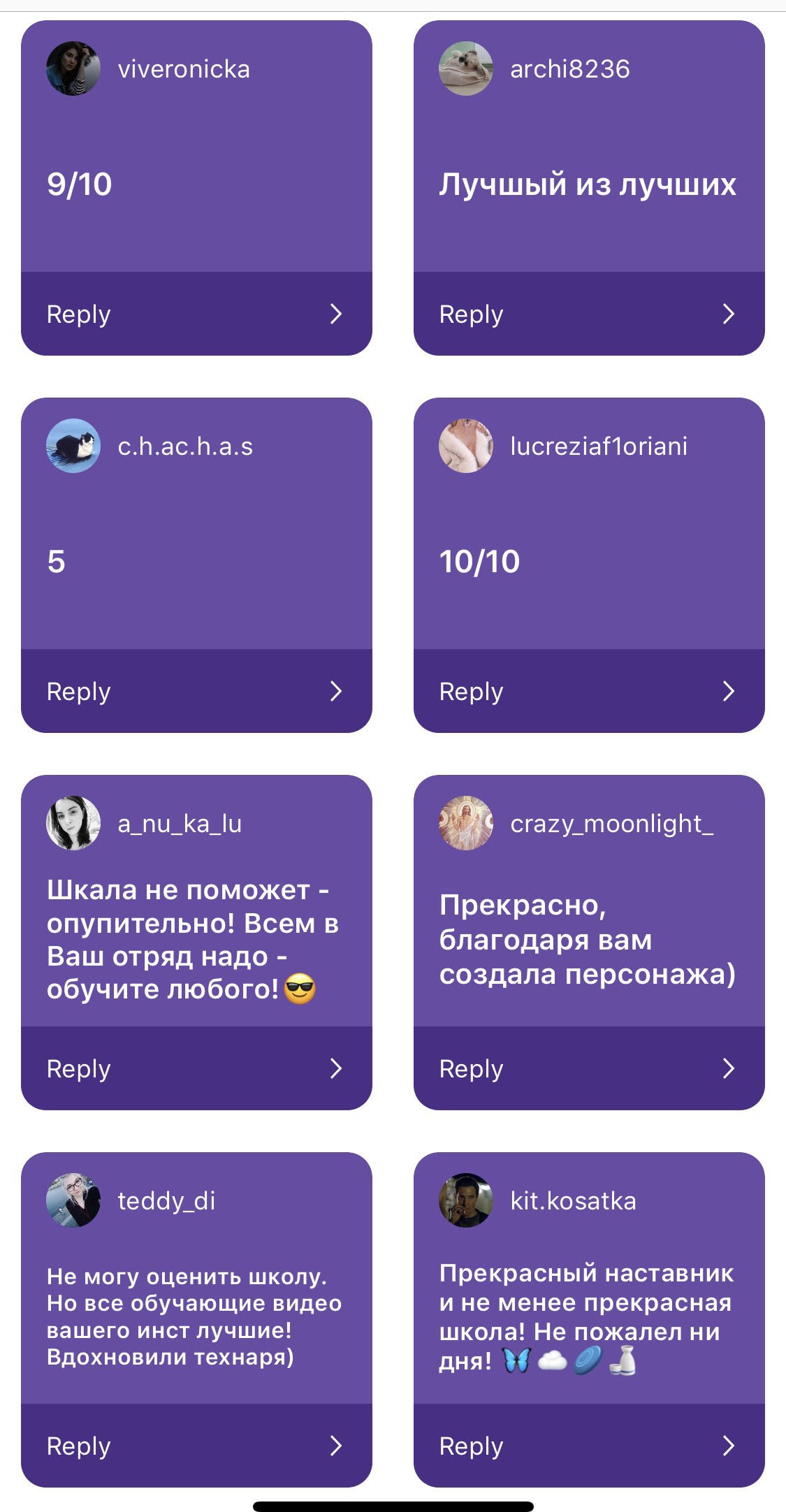Reply to a_nu_ka_lu's response
The width and height of the screenshot is (786, 1512).
tap(196, 1068)
